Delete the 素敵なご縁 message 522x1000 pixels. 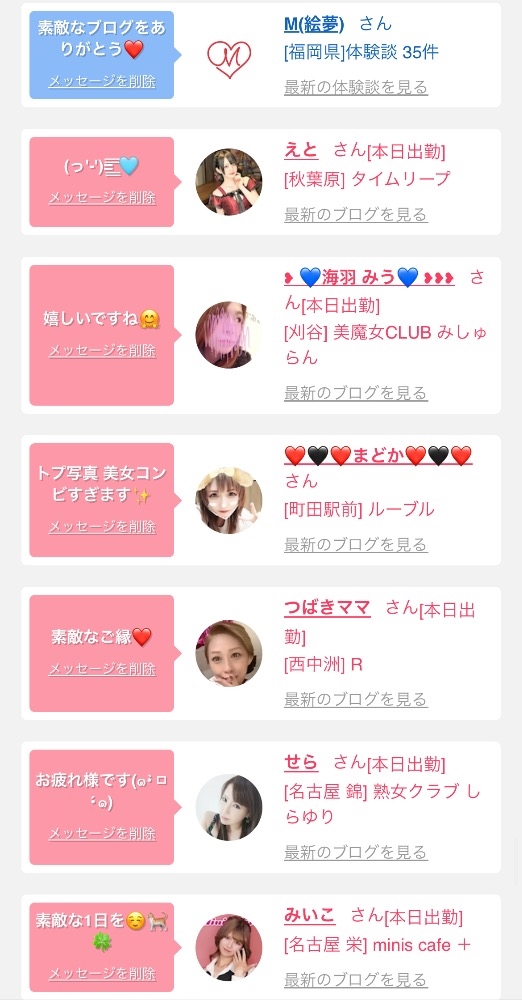(x=102, y=669)
